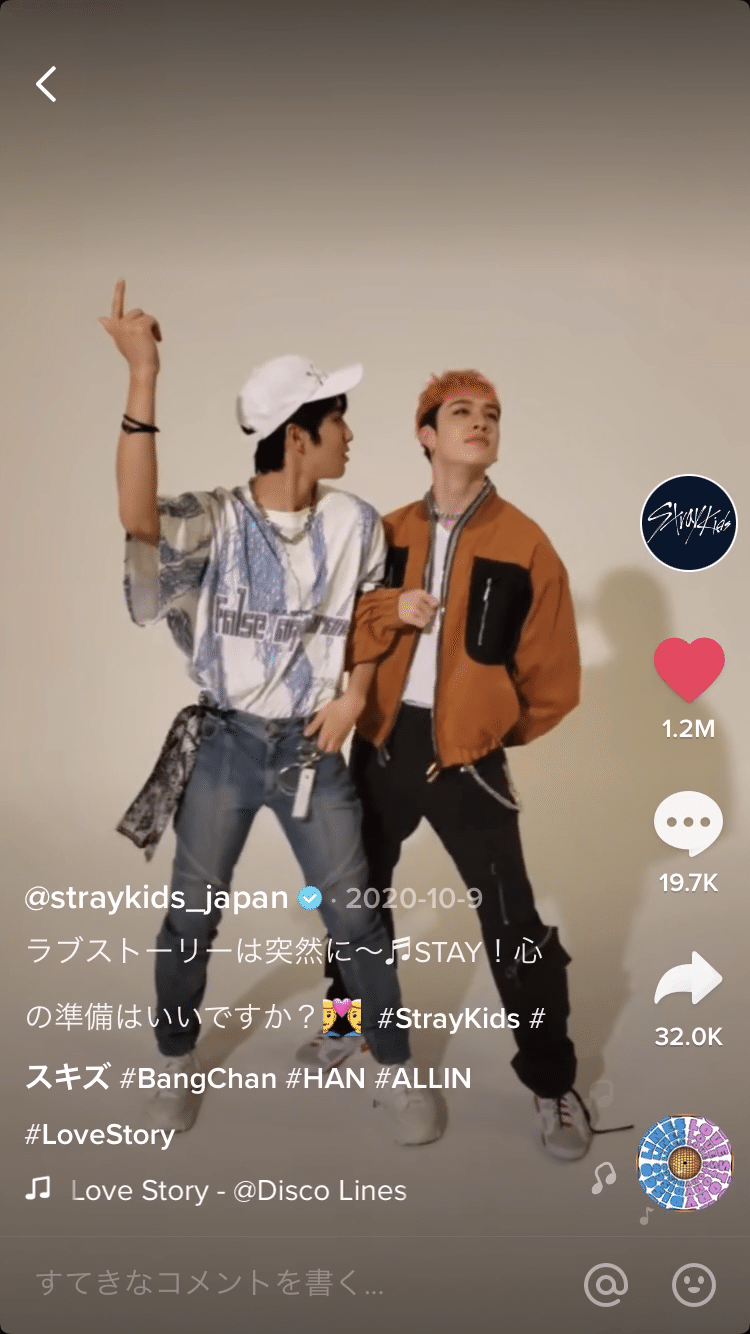Like this video with the heart
The width and height of the screenshot is (750, 1334).
688,669
